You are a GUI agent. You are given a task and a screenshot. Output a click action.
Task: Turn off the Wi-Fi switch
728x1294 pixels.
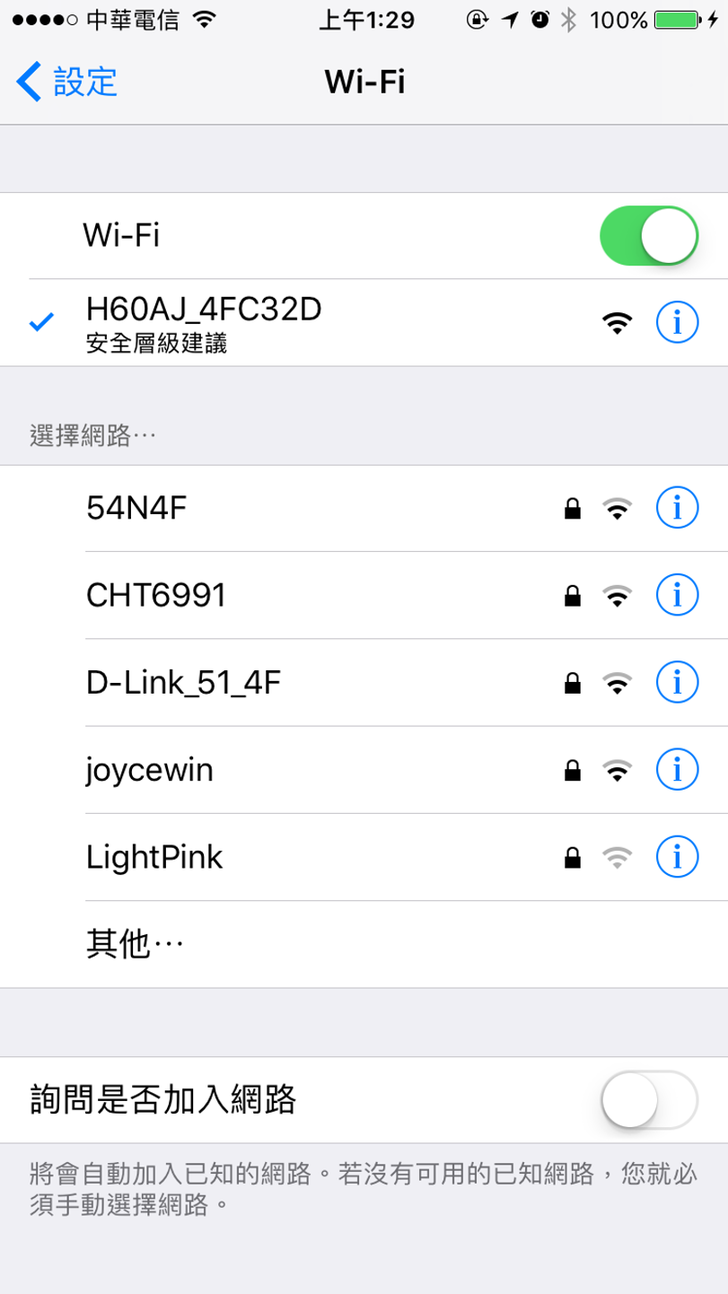pyautogui.click(x=648, y=236)
